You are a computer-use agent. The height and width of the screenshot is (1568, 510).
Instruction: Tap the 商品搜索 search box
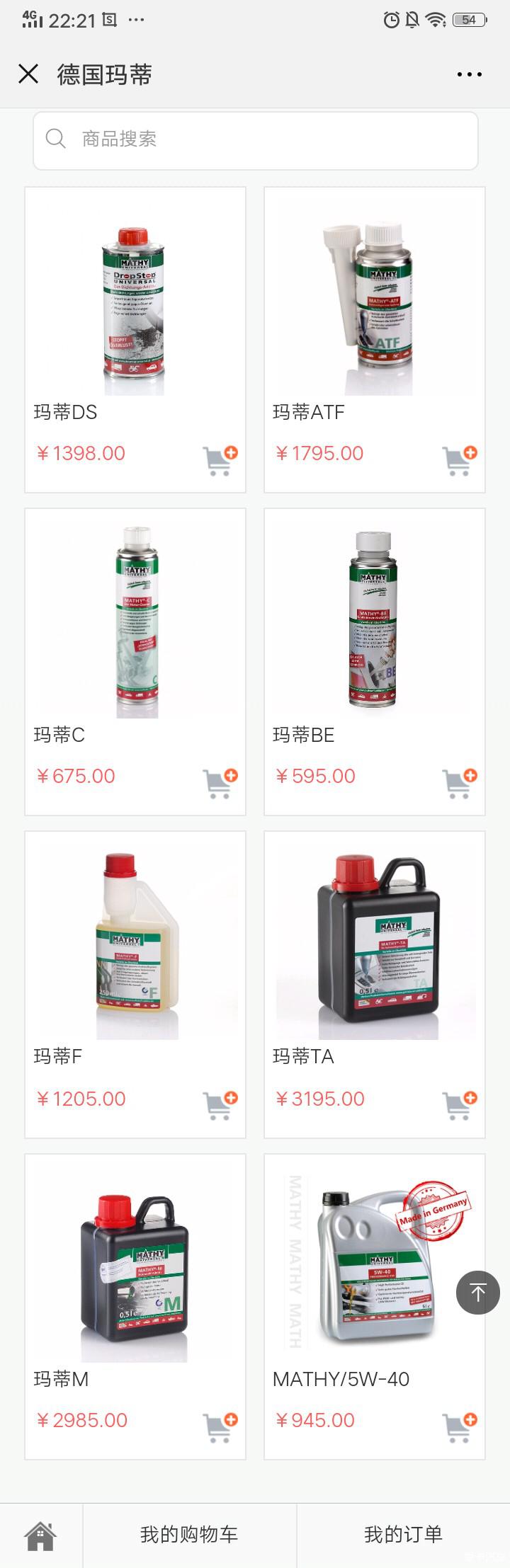click(255, 139)
